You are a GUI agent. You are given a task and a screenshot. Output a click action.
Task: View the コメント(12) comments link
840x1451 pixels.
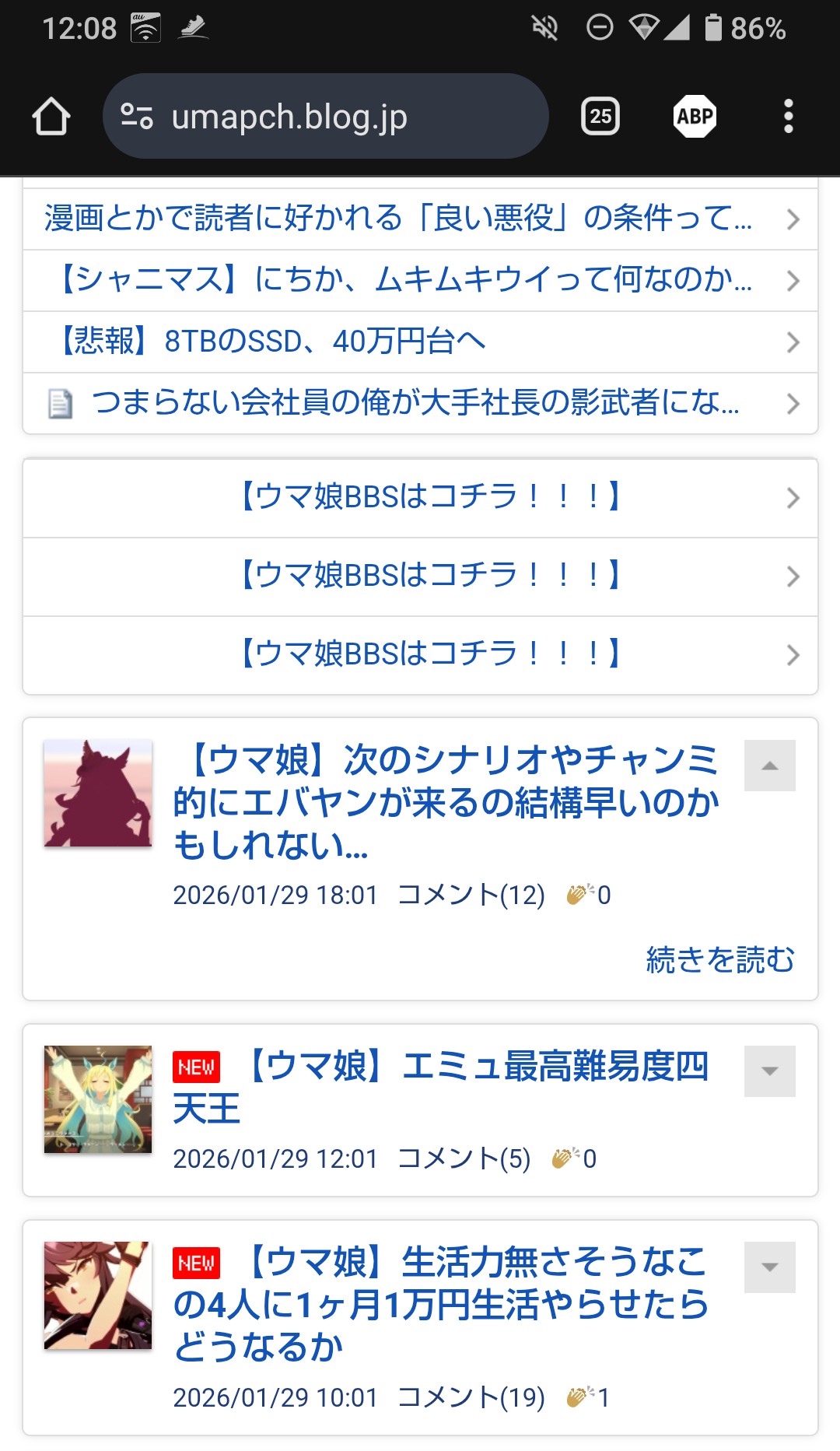pyautogui.click(x=471, y=895)
